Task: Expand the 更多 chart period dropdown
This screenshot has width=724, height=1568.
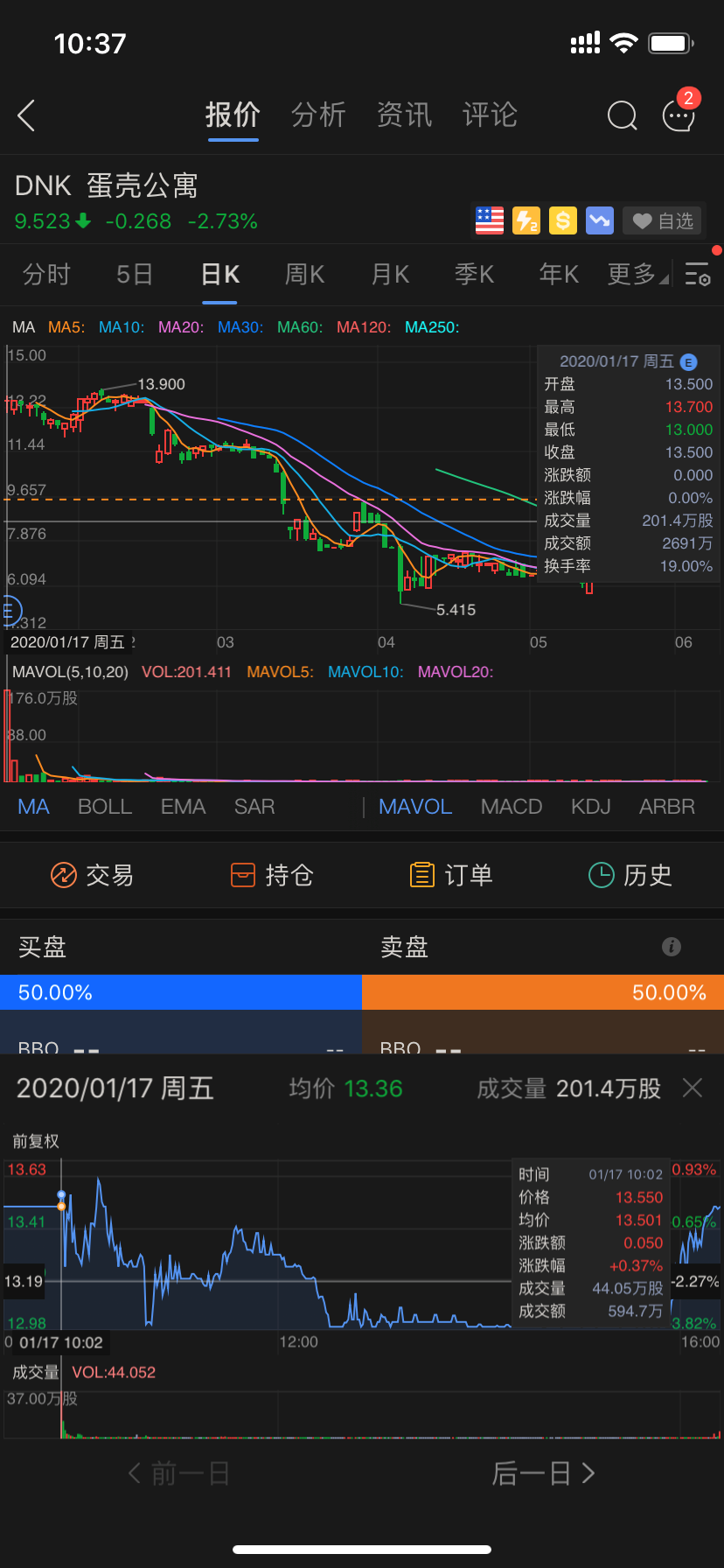Action: click(x=637, y=275)
